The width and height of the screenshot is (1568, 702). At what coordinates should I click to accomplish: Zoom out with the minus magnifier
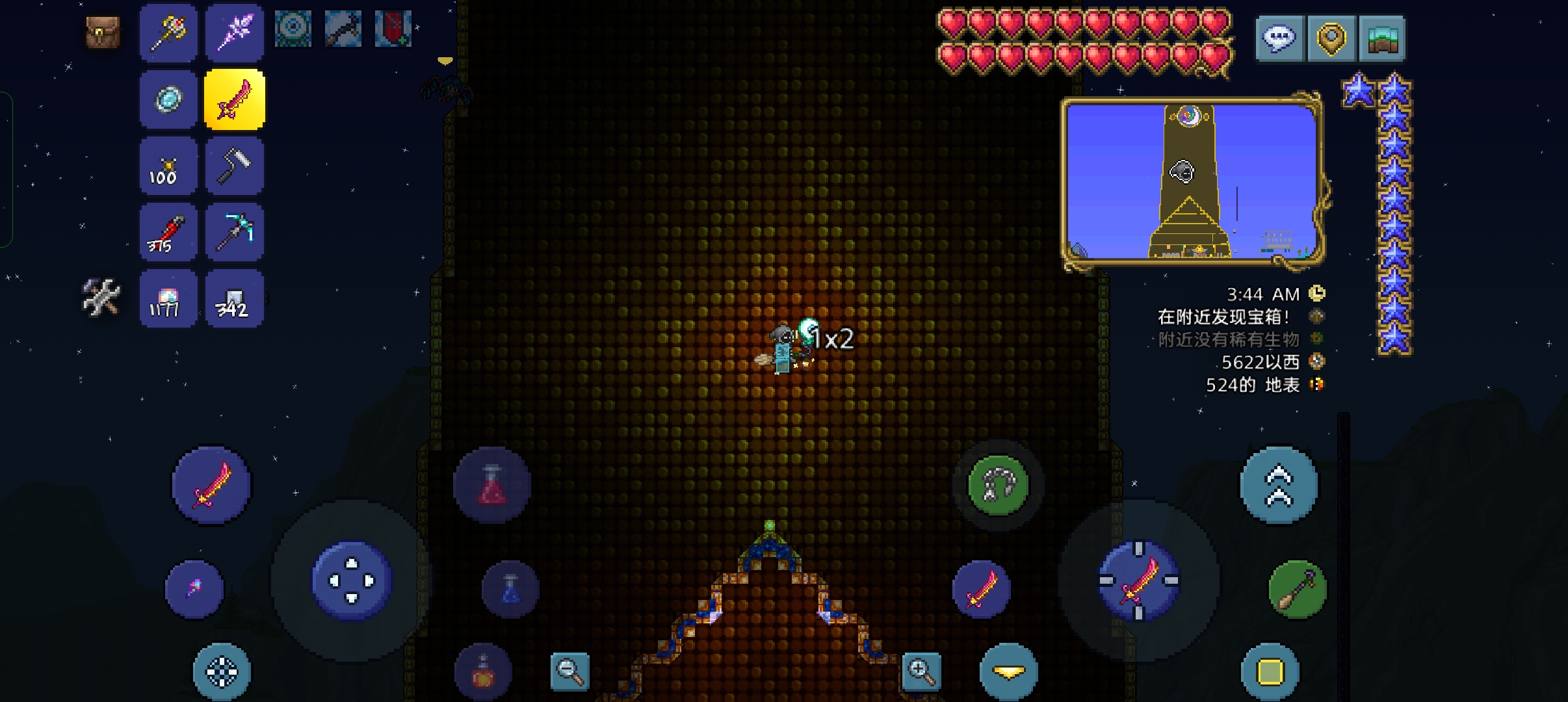click(x=569, y=671)
